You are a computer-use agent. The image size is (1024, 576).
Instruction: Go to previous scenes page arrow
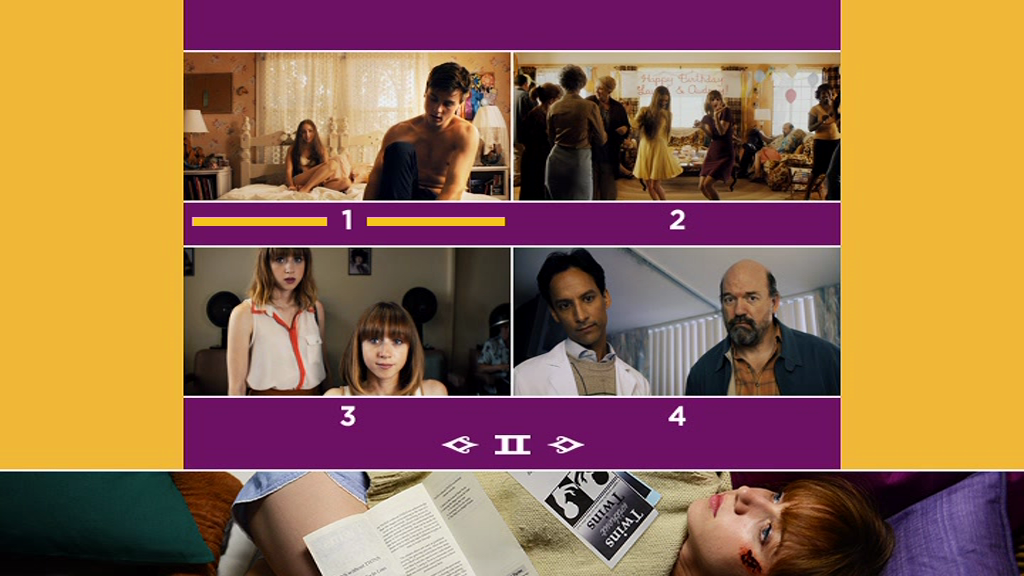click(x=460, y=445)
